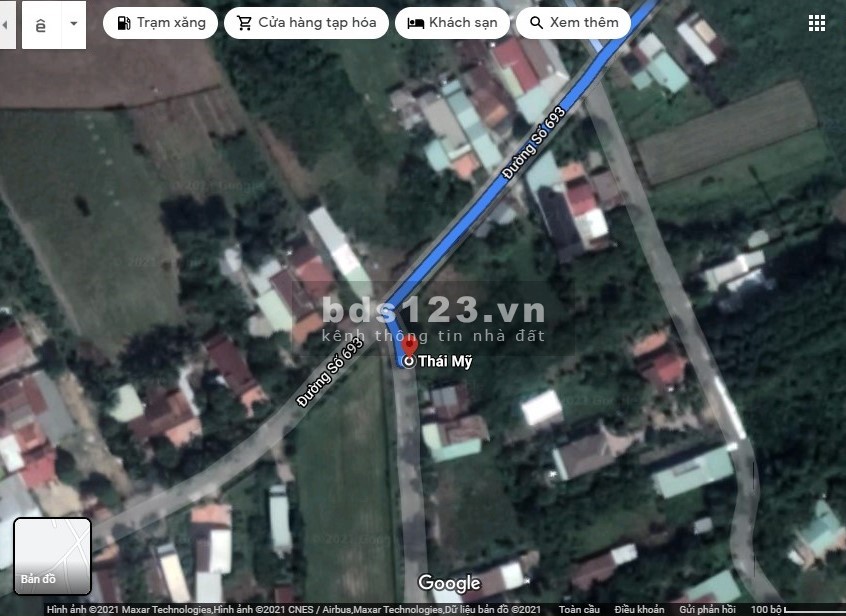This screenshot has width=846, height=616.
Task: Tap the Thái Mỹ location pin
Action: pos(410,345)
